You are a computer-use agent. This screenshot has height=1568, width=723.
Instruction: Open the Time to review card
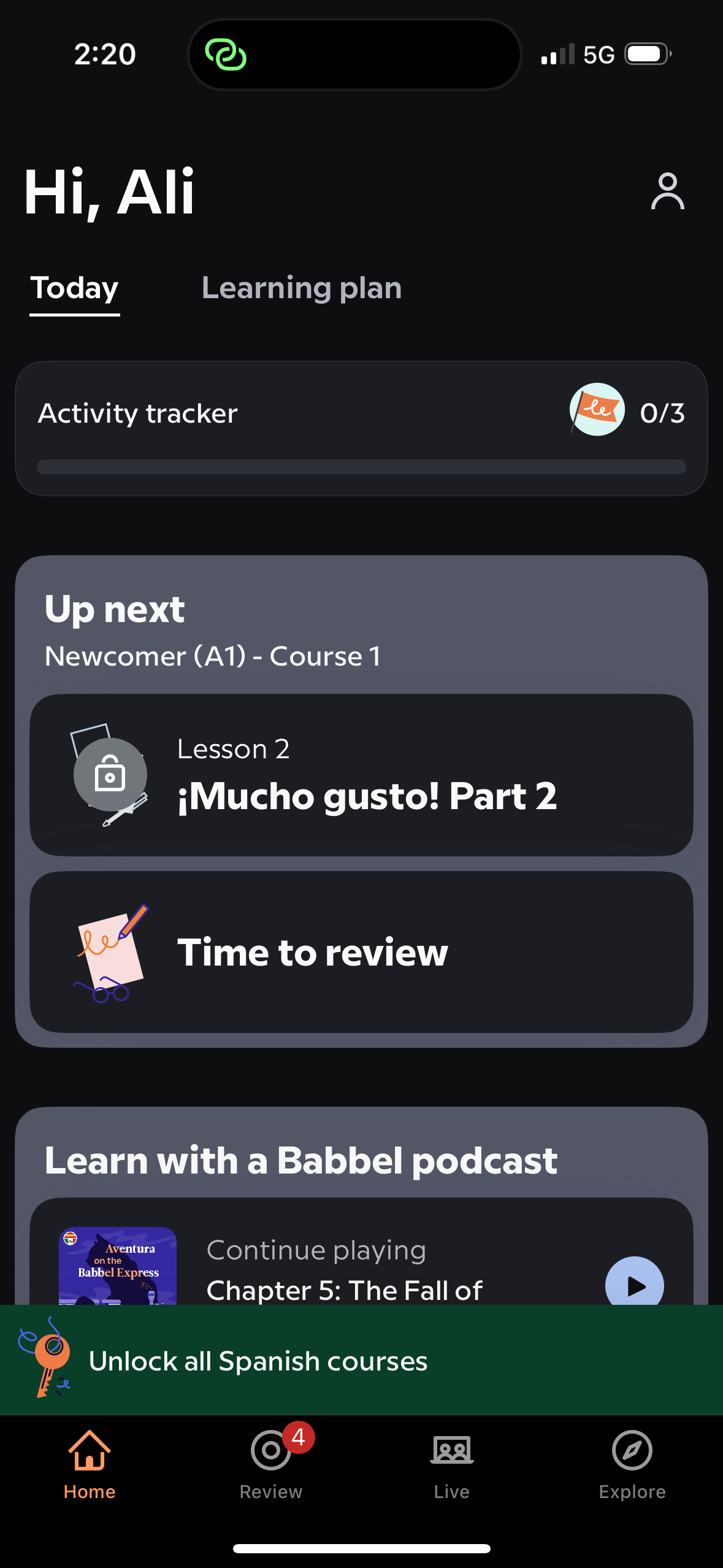[x=361, y=953]
